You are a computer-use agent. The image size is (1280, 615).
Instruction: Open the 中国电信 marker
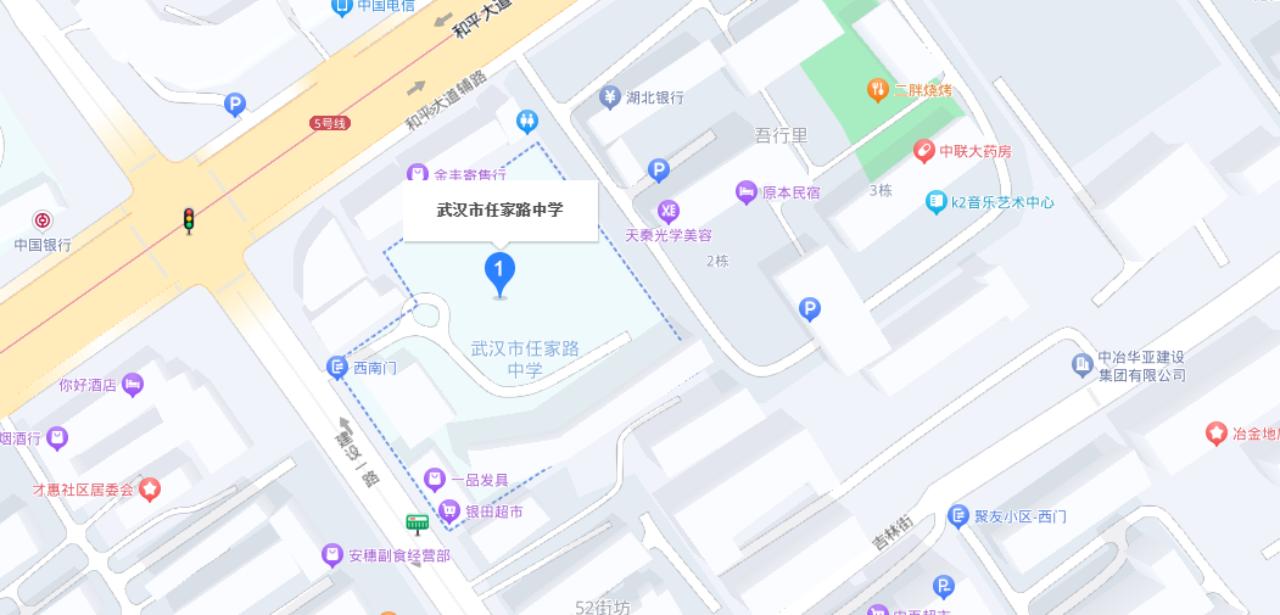pyautogui.click(x=342, y=6)
